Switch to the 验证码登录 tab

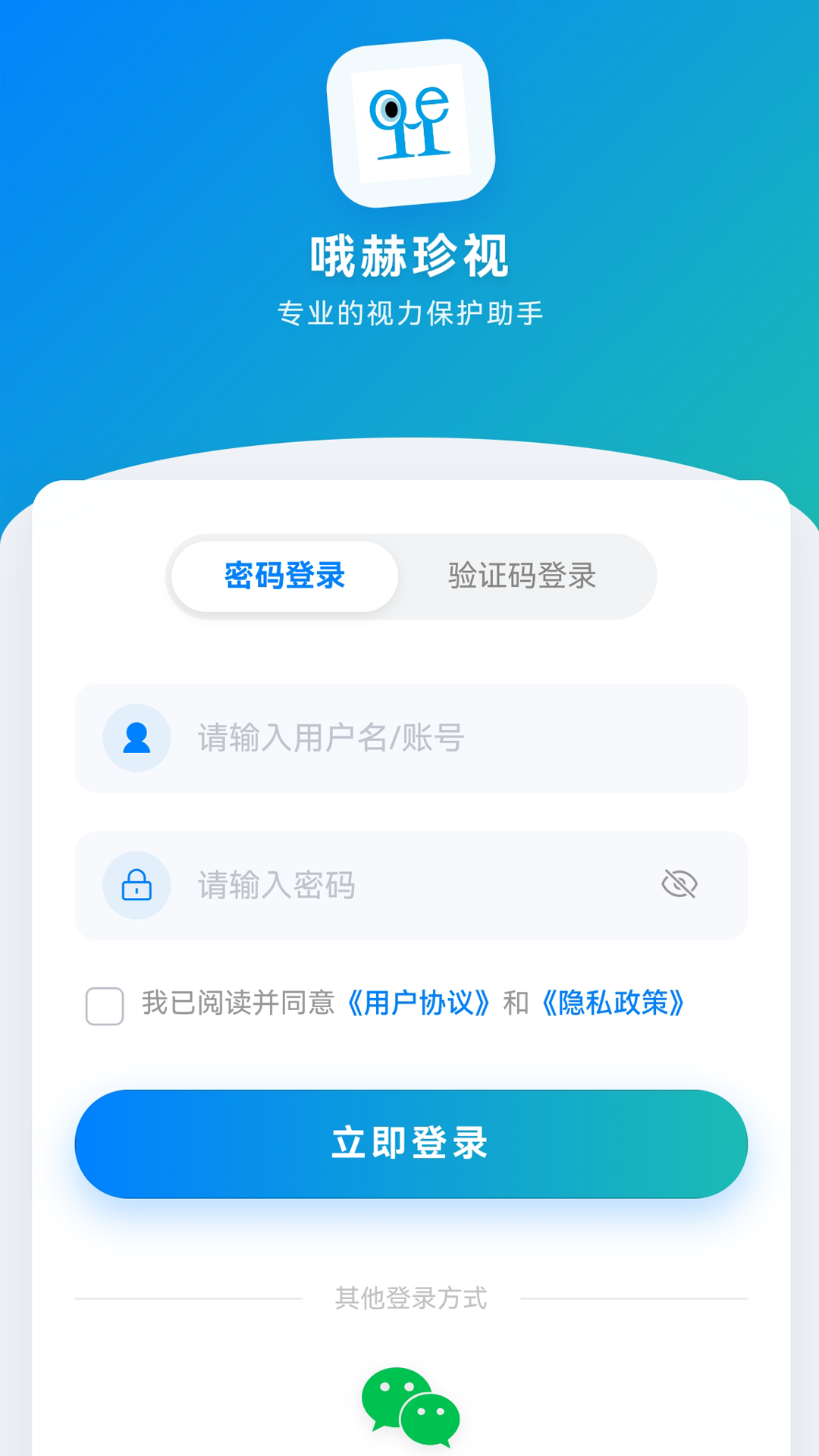(x=522, y=576)
